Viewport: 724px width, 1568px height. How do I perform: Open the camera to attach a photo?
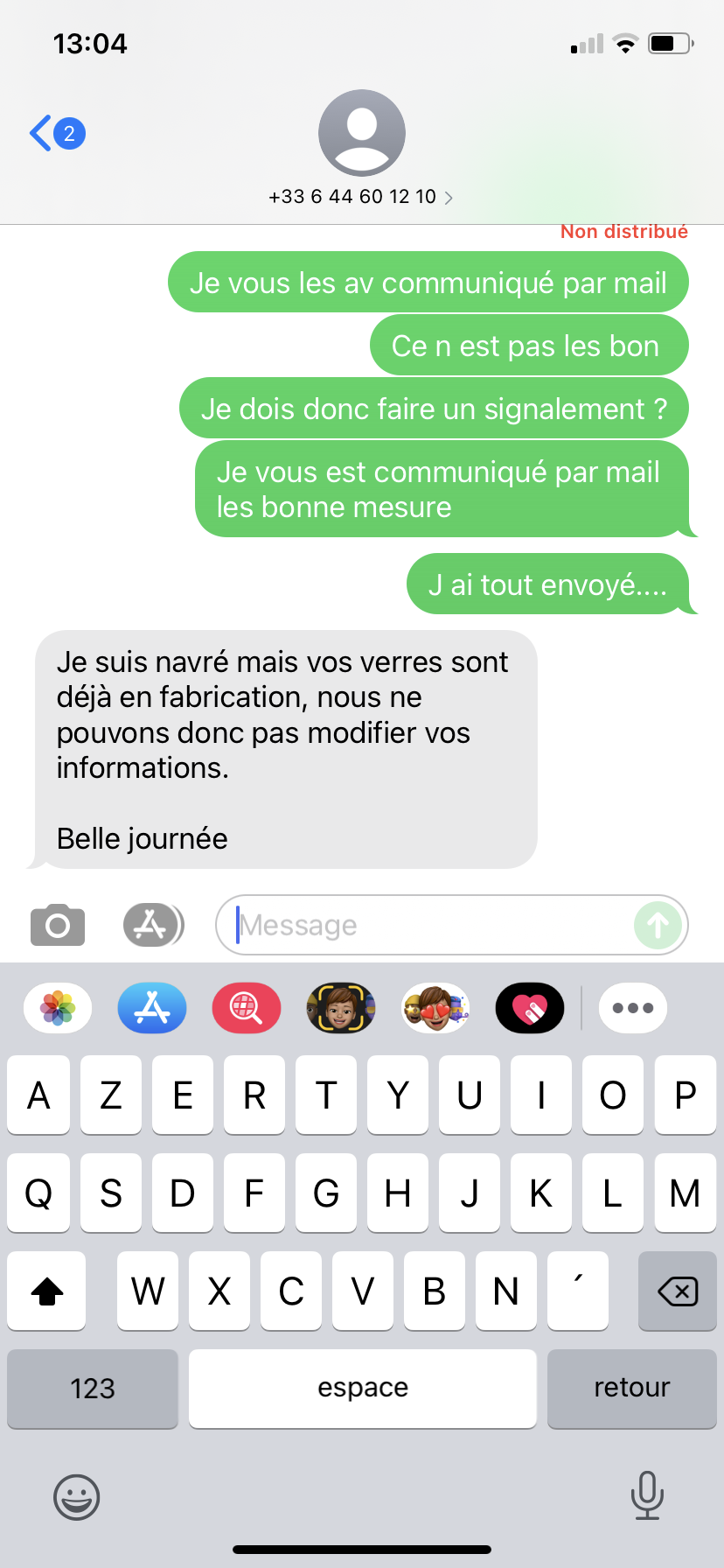[58, 925]
